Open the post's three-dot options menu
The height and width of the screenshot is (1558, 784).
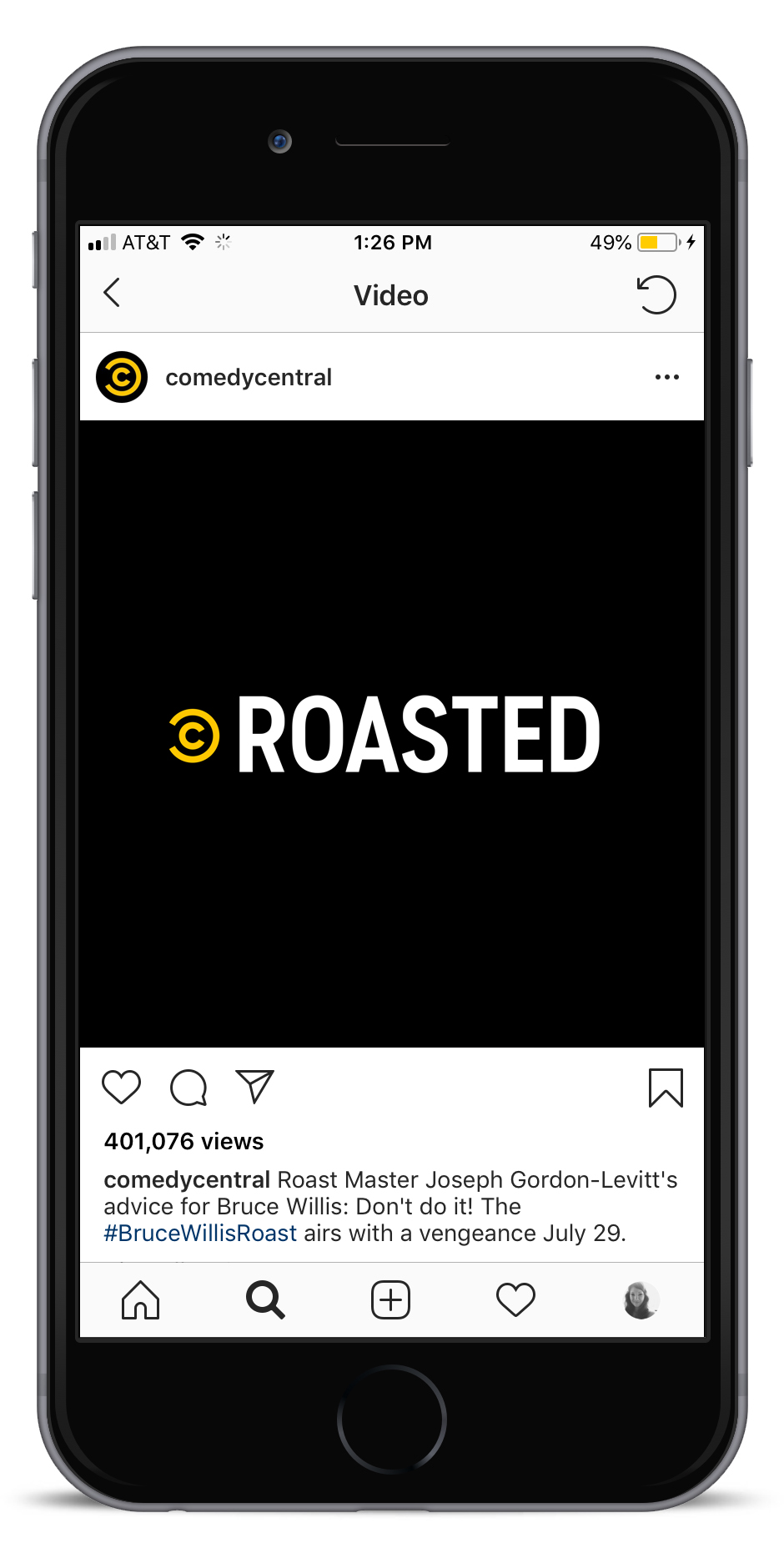(666, 378)
